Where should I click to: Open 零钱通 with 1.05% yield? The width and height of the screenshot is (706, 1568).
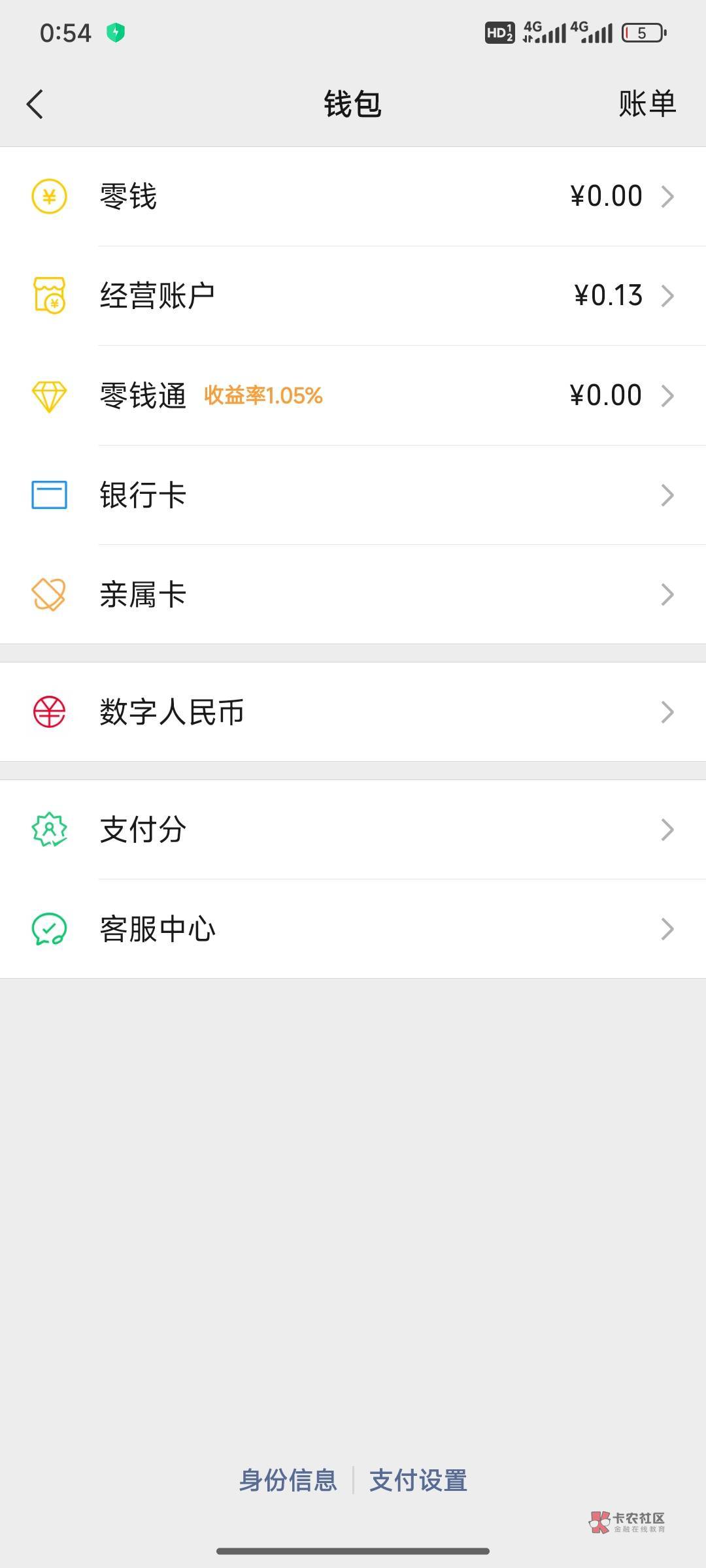click(x=353, y=396)
